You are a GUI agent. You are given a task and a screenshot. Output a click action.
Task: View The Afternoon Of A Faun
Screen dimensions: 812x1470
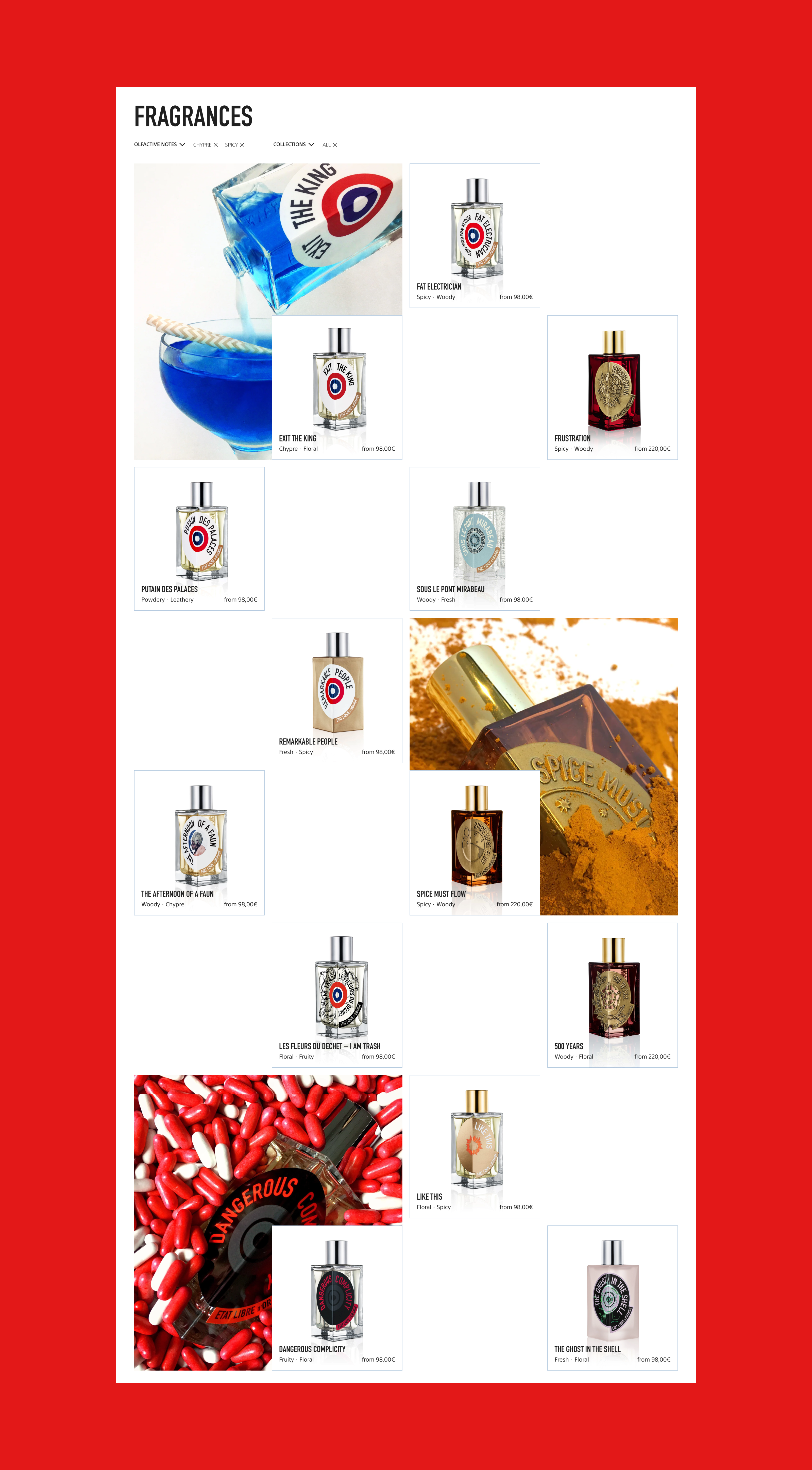click(x=199, y=842)
